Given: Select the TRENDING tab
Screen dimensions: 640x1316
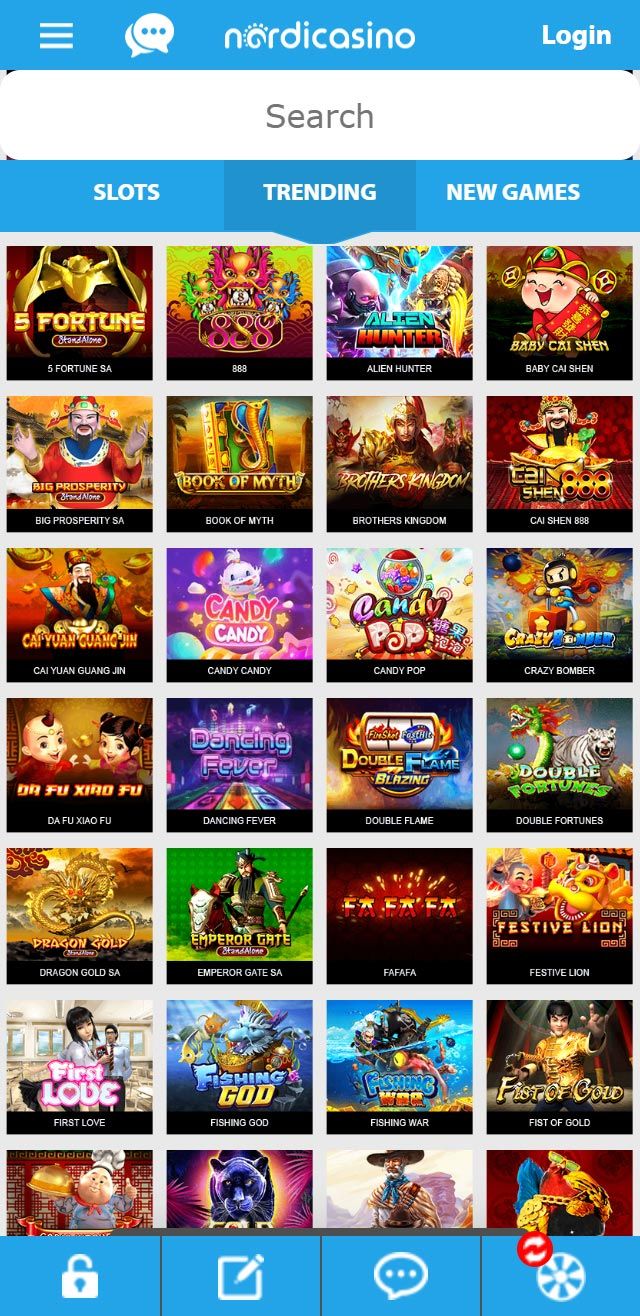Looking at the screenshot, I should click(320, 193).
